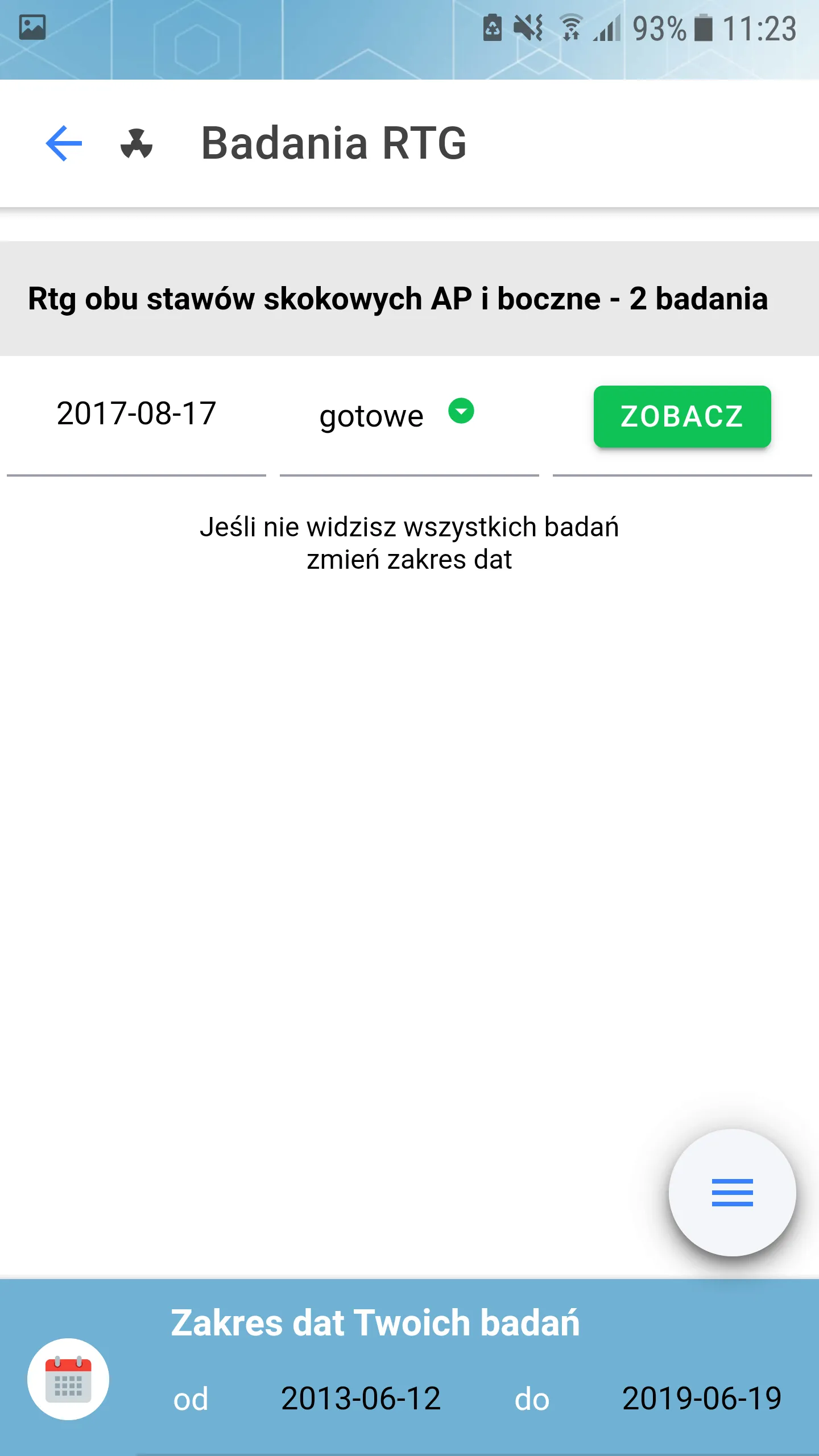Go back using the blue arrow

pos(64,143)
